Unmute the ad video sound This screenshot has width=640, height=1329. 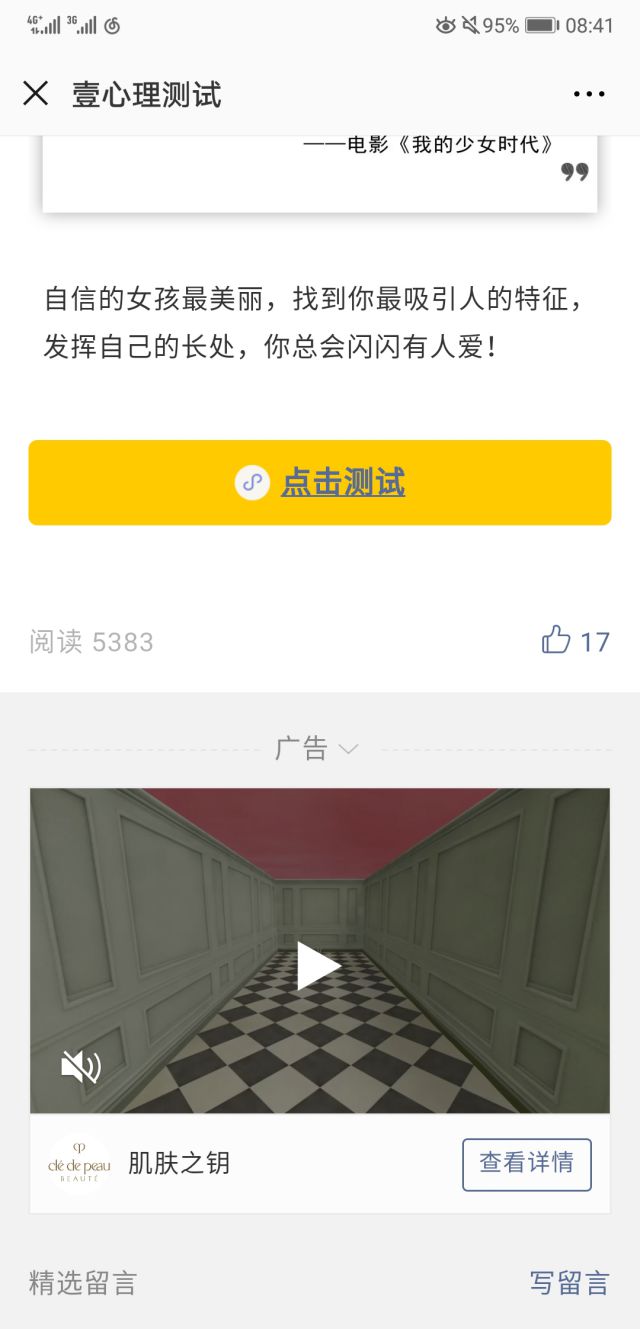(80, 1067)
